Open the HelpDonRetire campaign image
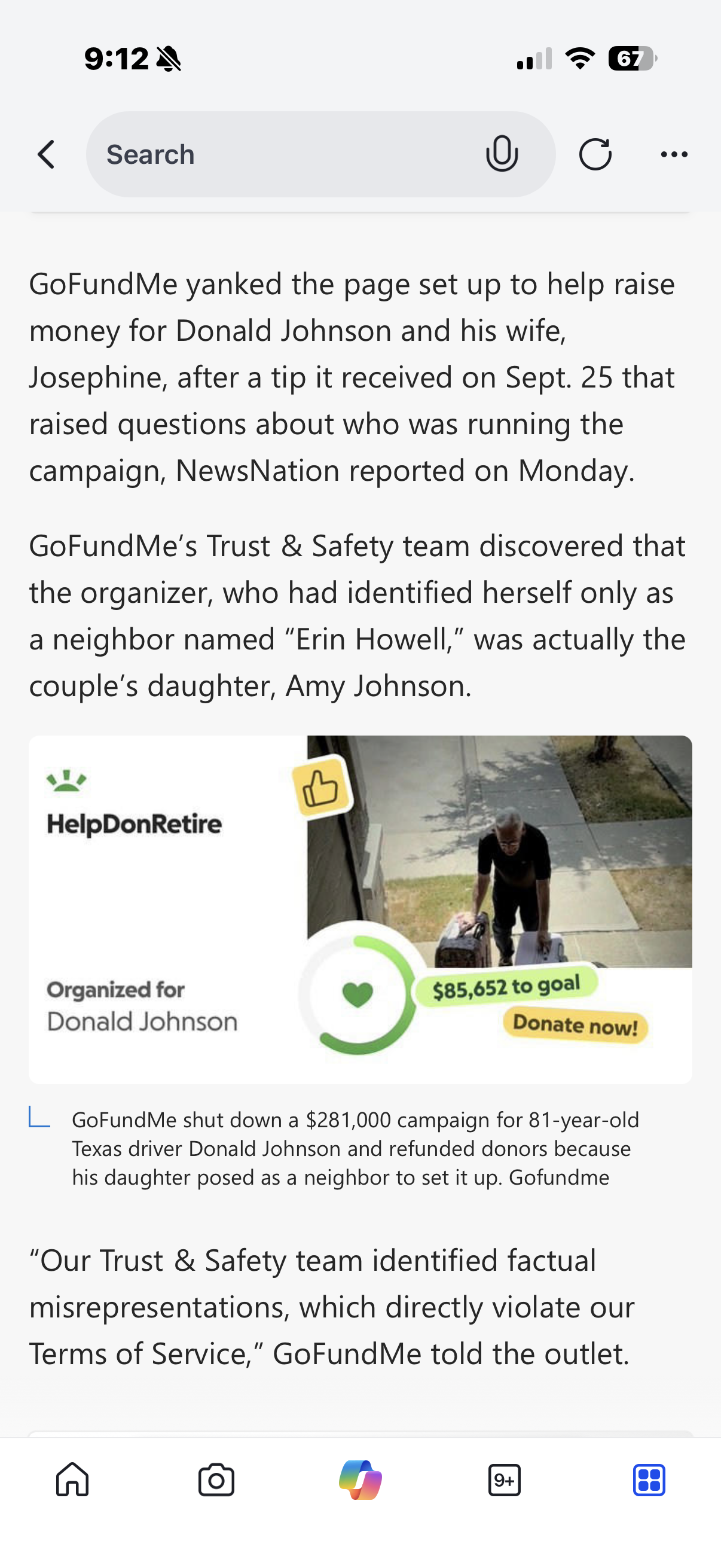Viewport: 721px width, 1568px height. (360, 910)
